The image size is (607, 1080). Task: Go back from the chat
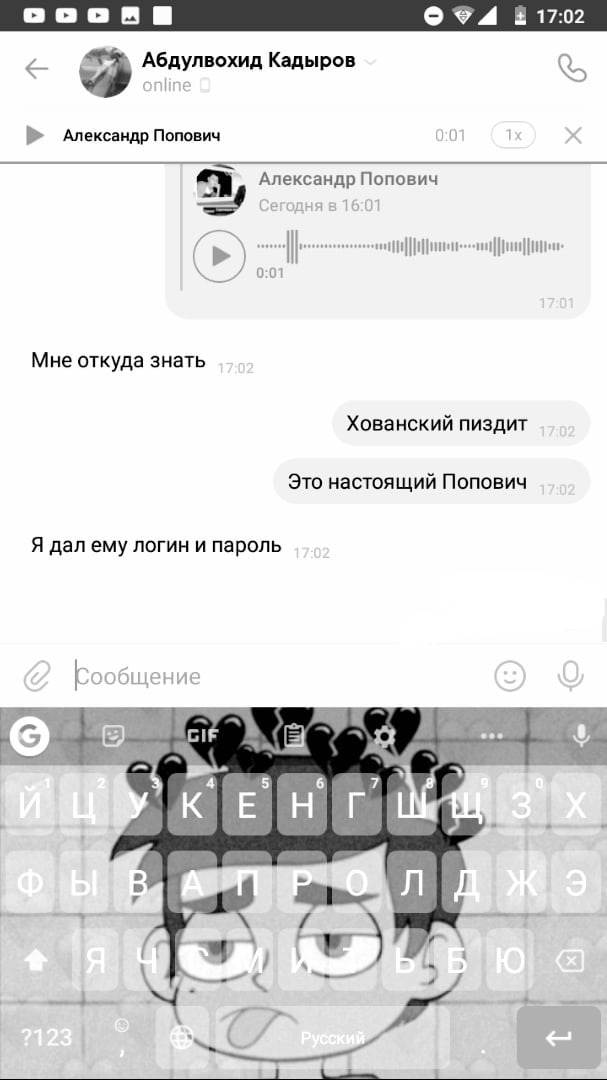(36, 69)
